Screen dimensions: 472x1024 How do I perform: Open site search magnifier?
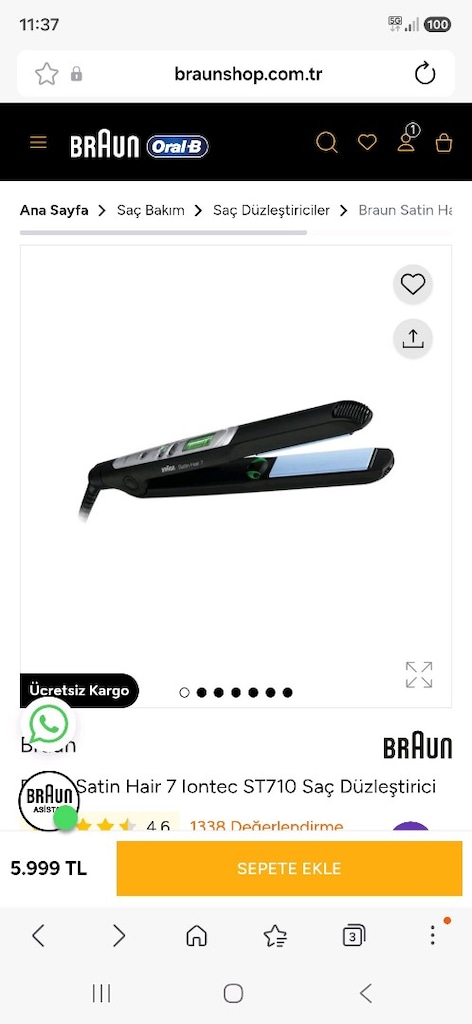(x=326, y=142)
